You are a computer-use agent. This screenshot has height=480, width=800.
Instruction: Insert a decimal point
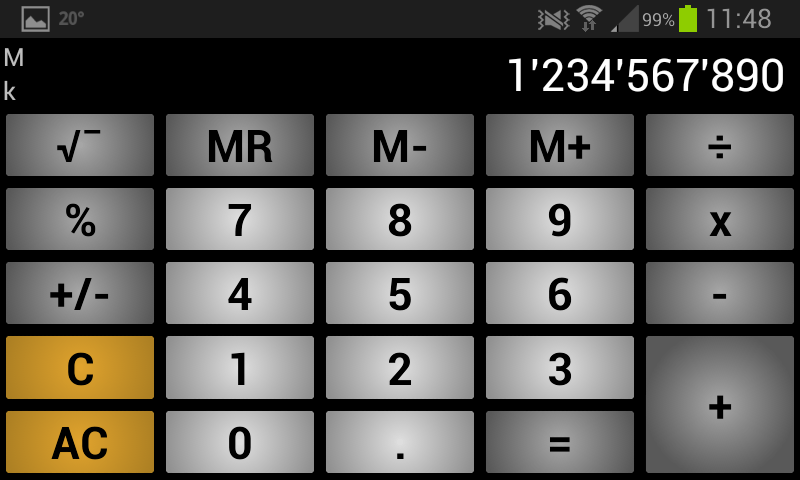click(400, 442)
